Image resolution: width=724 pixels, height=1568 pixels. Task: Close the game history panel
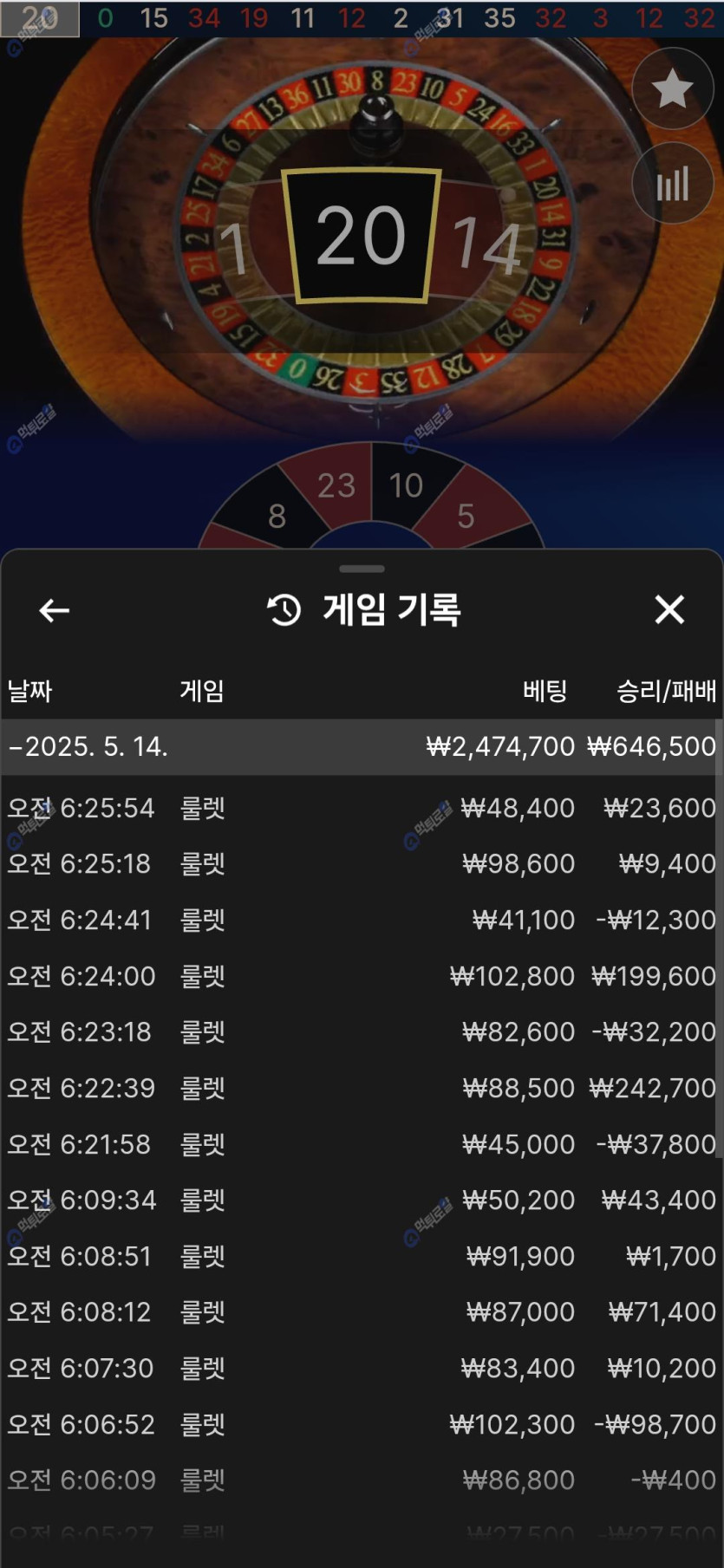[x=669, y=609]
